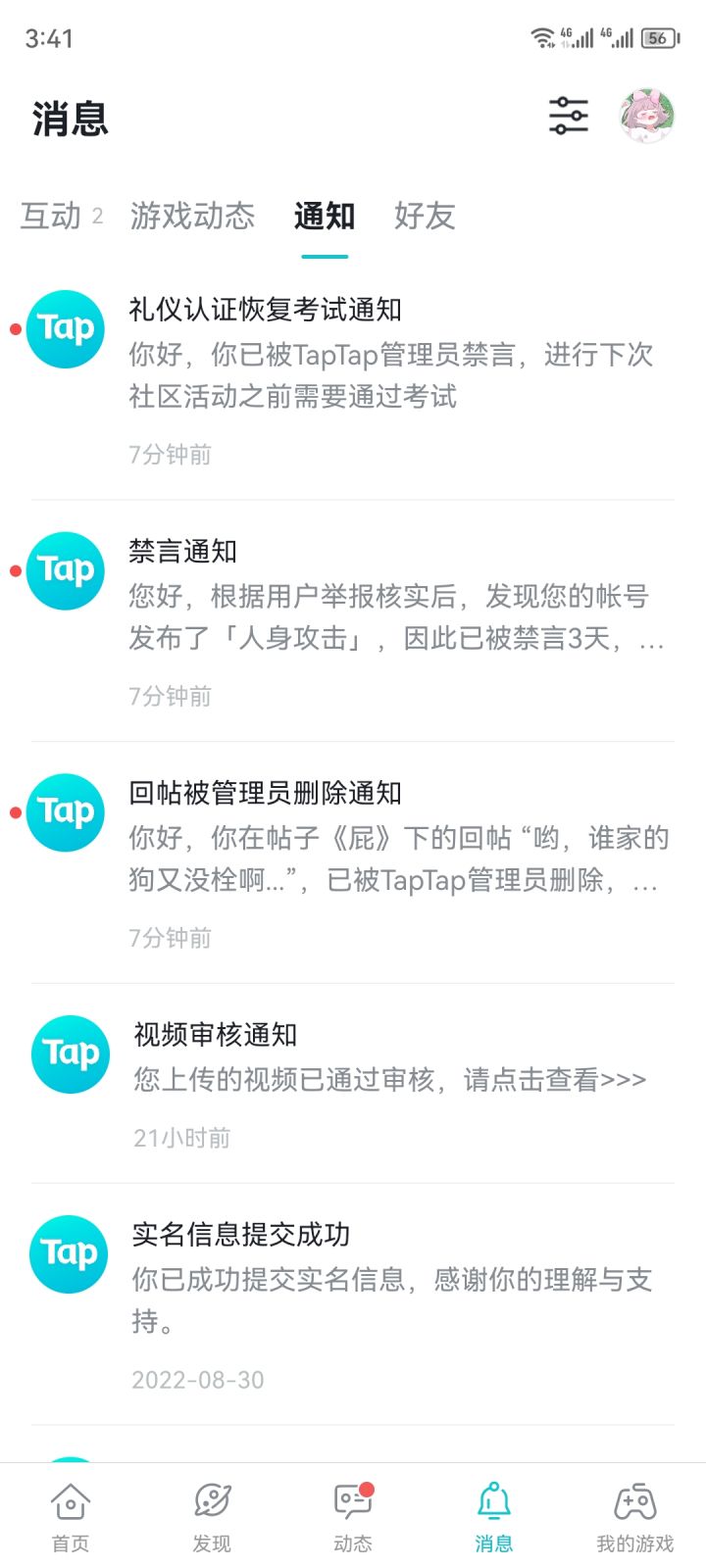Tap the TapTap logo beside 视频审核通知

(x=69, y=1053)
